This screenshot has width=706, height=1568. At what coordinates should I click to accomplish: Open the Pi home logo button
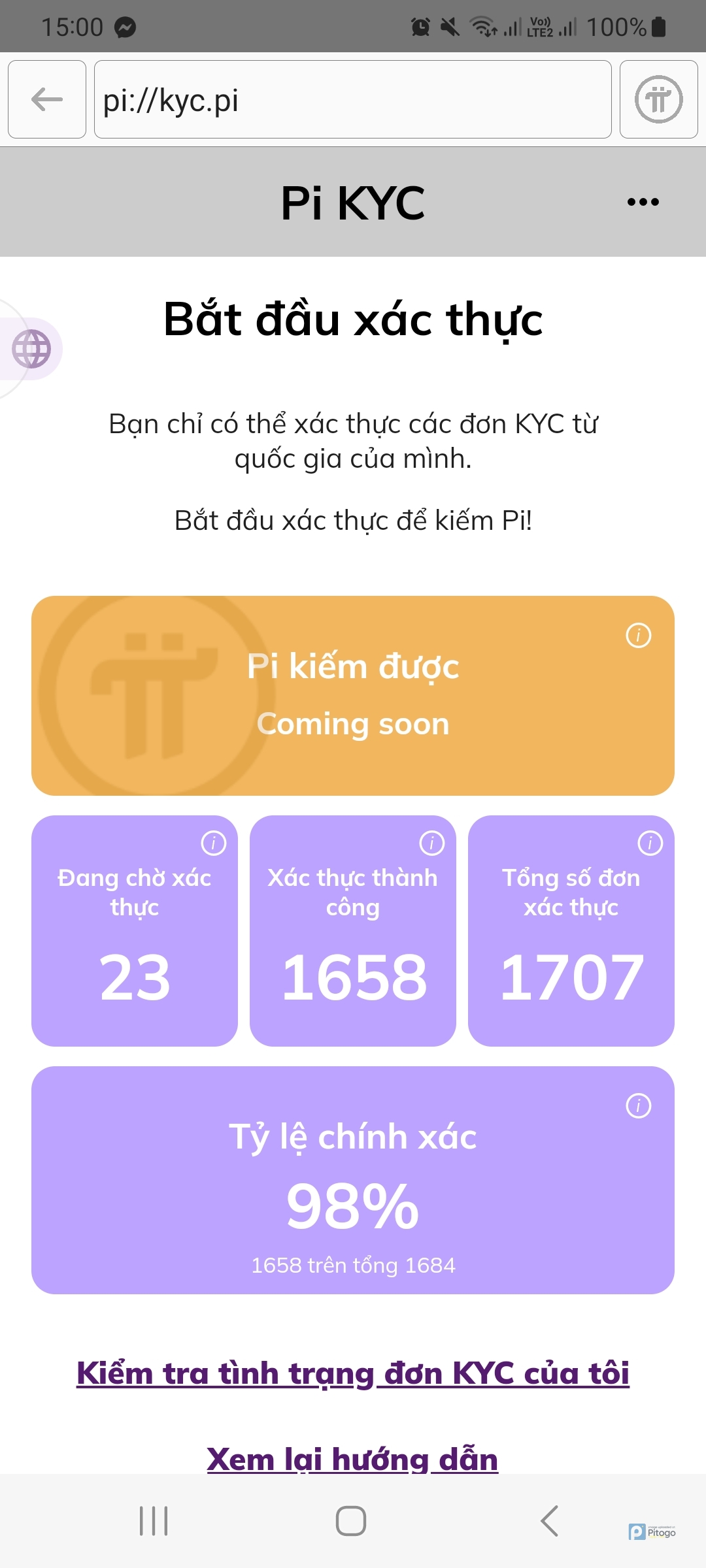point(658,99)
